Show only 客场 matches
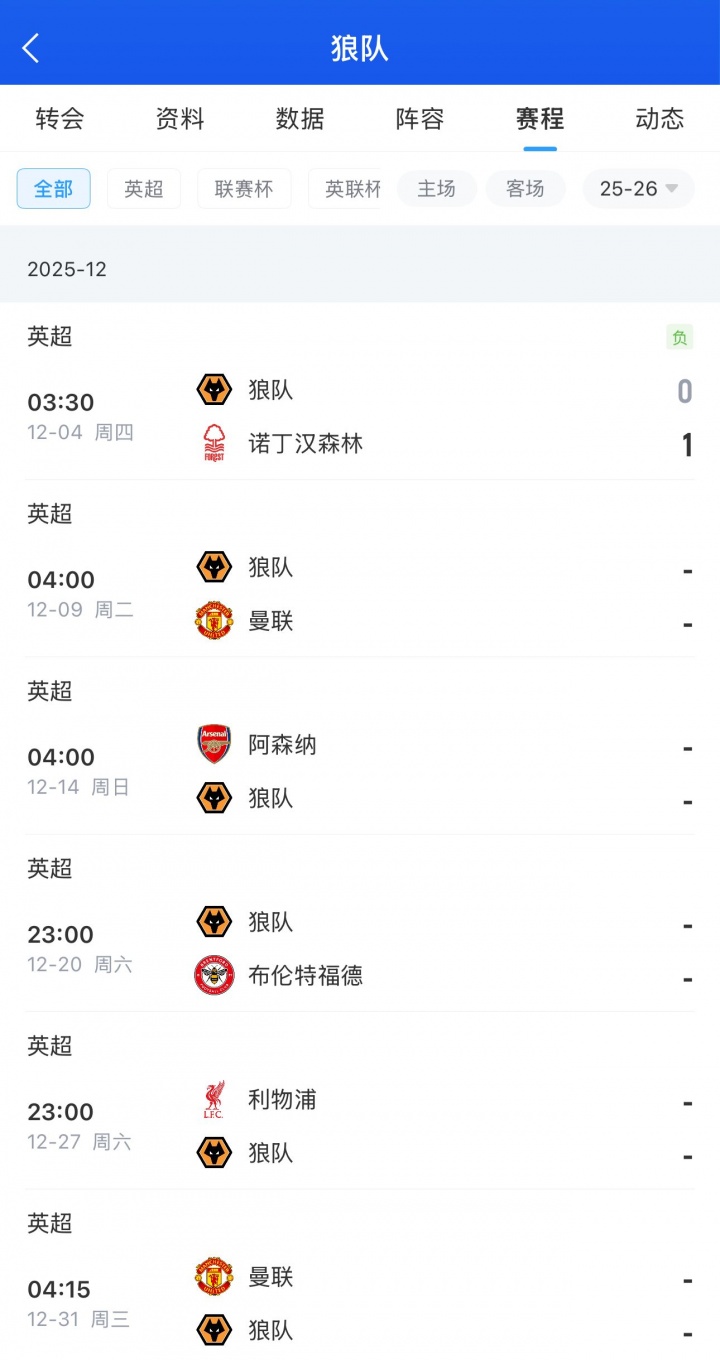Image resolution: width=720 pixels, height=1360 pixels. tap(525, 188)
